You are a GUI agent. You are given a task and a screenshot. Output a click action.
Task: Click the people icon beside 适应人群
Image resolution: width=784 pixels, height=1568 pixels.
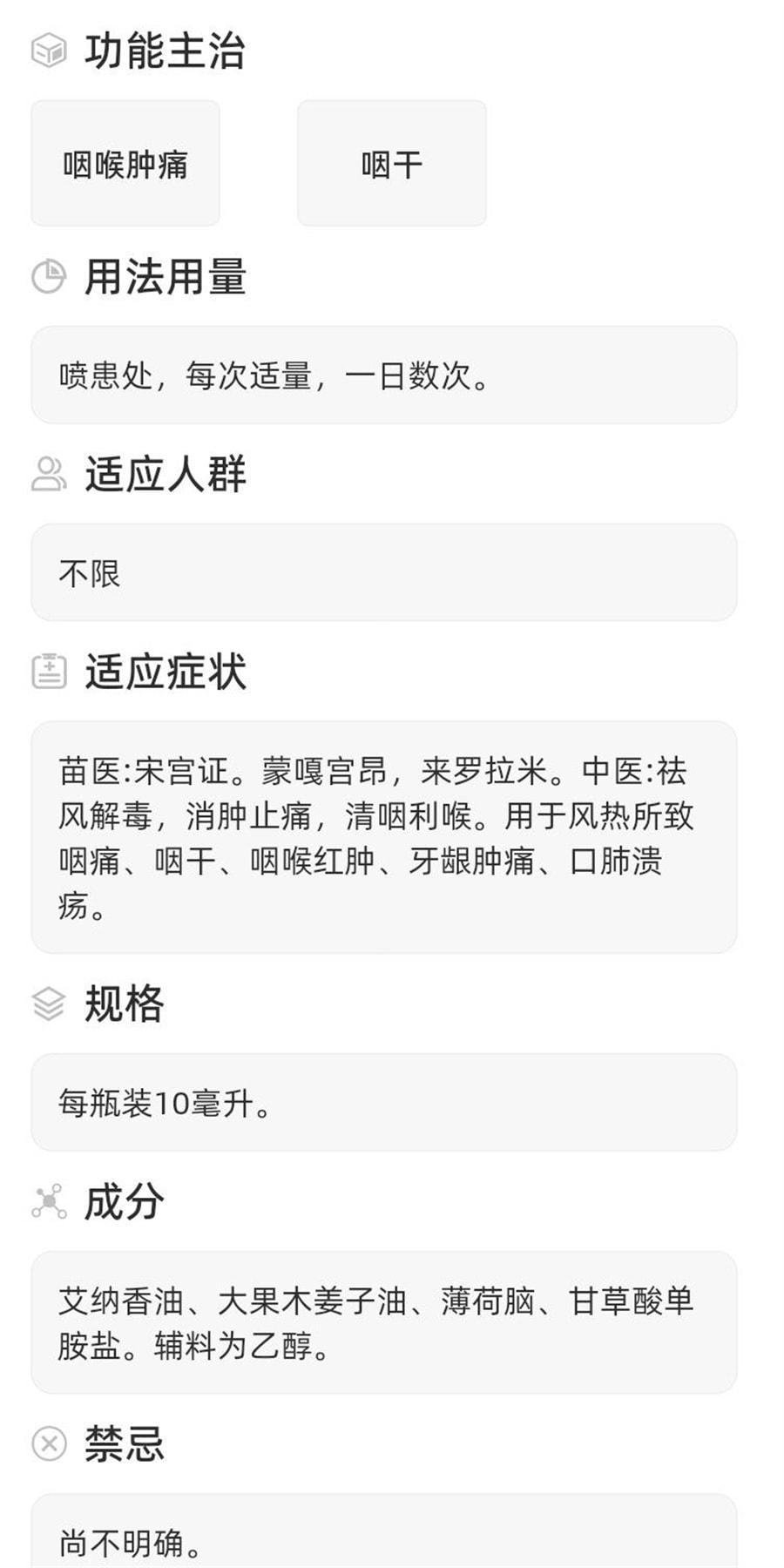[51, 475]
